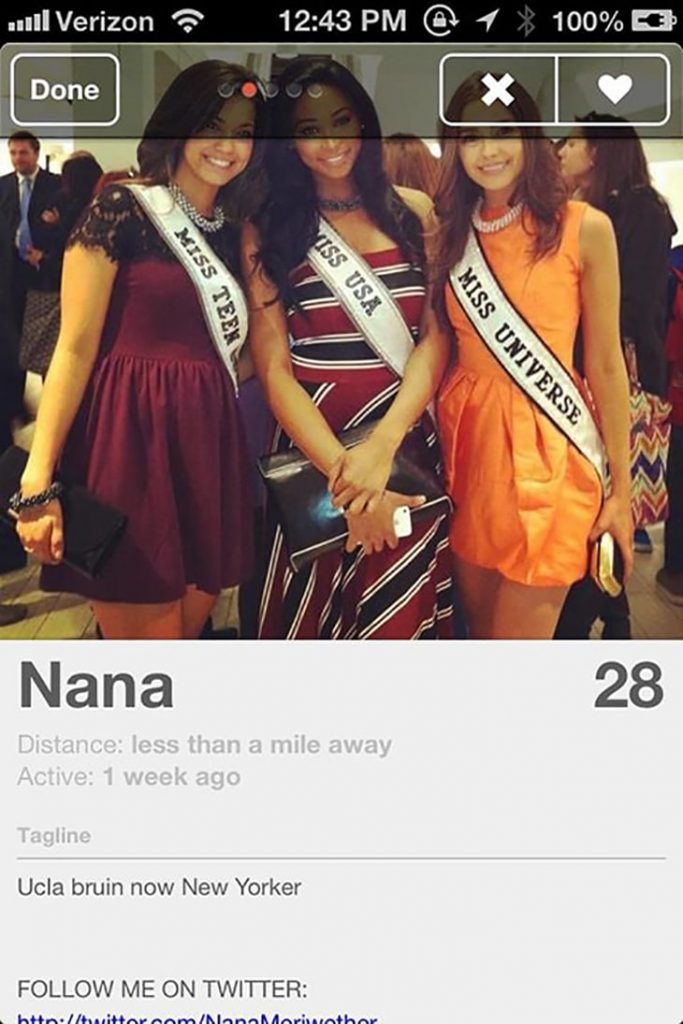Tap the photo page indicator dots
The image size is (683, 1024).
coord(270,90)
